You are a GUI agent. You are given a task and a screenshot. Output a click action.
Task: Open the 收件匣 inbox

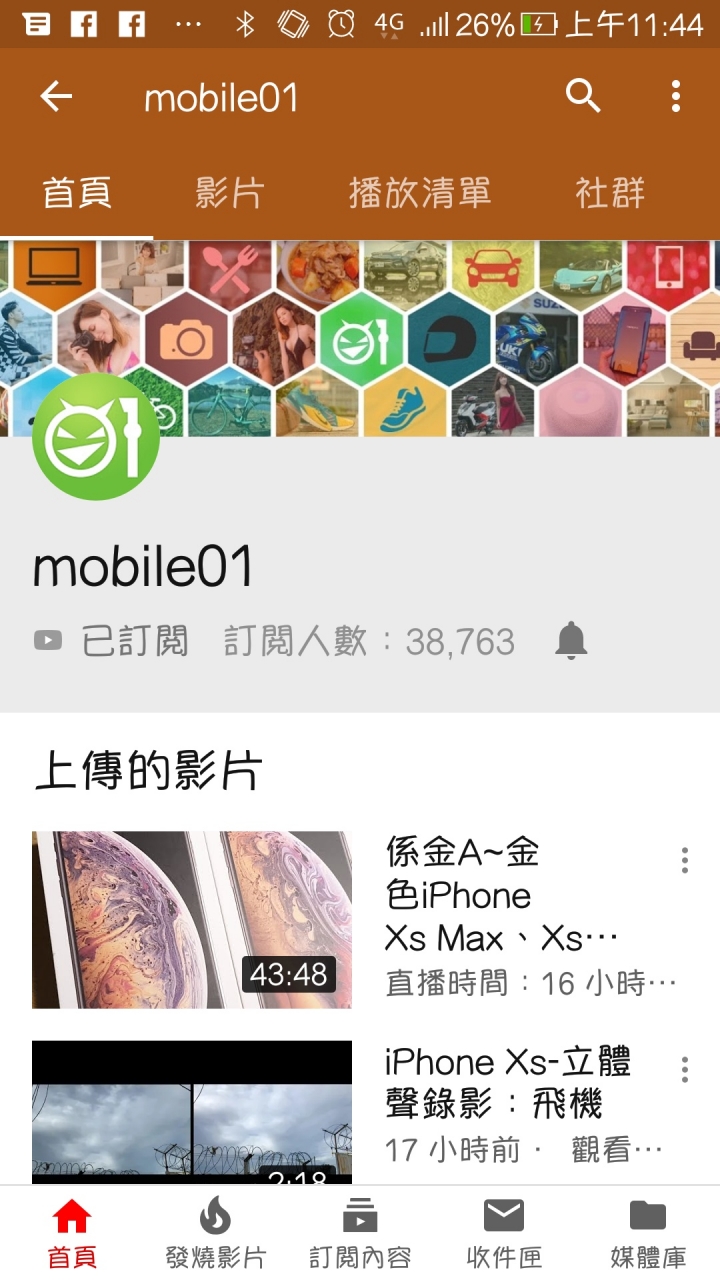pos(504,1232)
